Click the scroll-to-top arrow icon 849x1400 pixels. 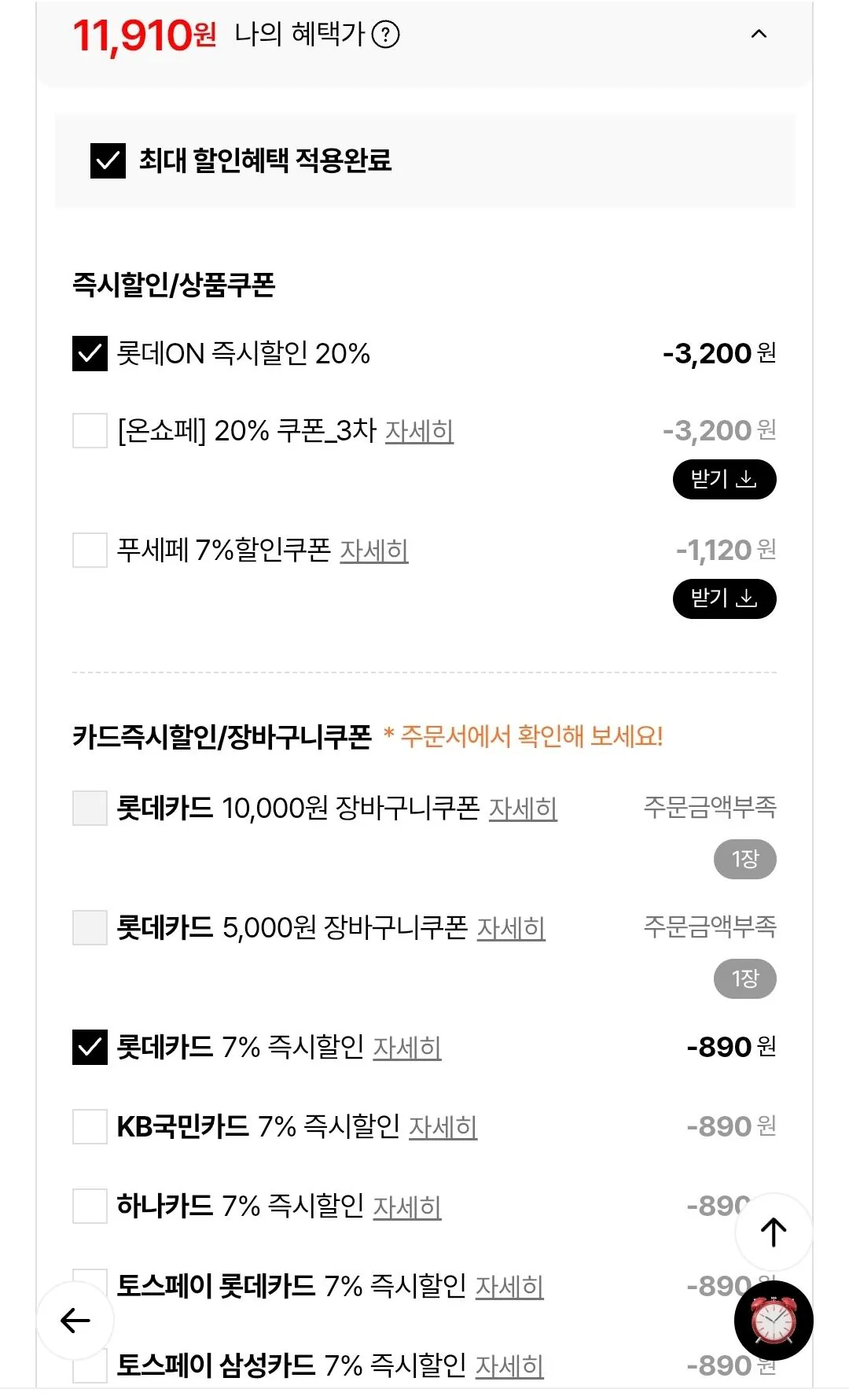pyautogui.click(x=773, y=1232)
